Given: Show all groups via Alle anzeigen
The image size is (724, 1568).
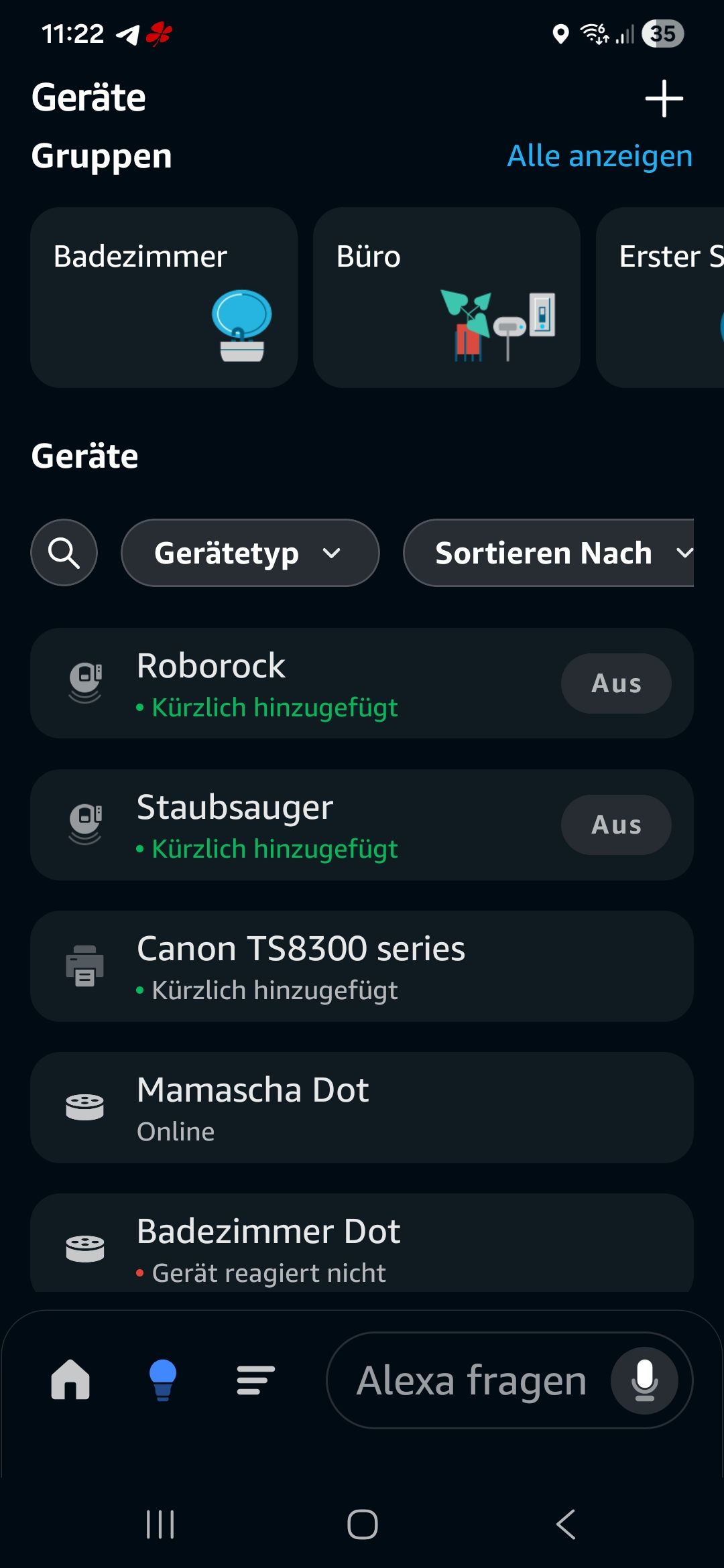Looking at the screenshot, I should 599,155.
